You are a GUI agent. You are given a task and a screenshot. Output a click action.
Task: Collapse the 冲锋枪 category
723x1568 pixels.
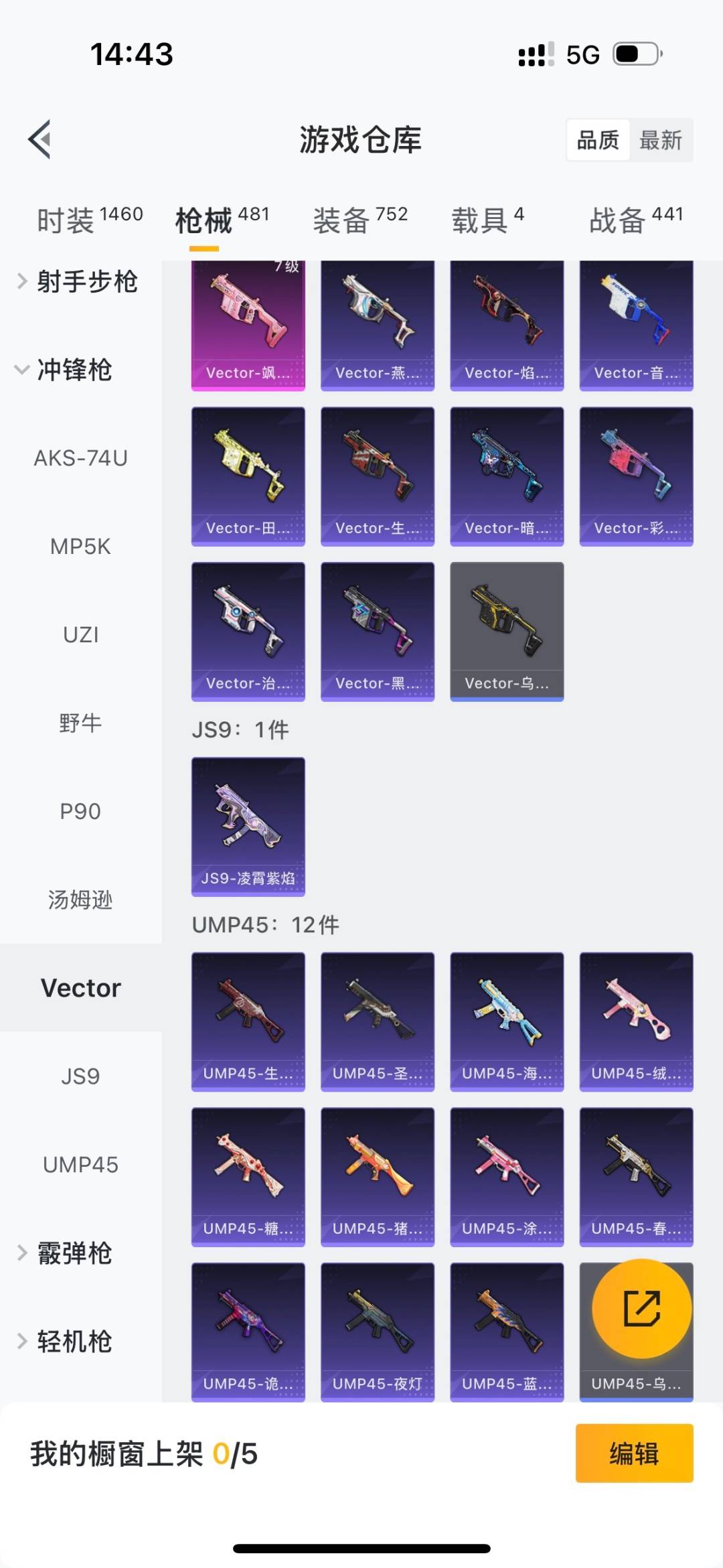click(74, 370)
